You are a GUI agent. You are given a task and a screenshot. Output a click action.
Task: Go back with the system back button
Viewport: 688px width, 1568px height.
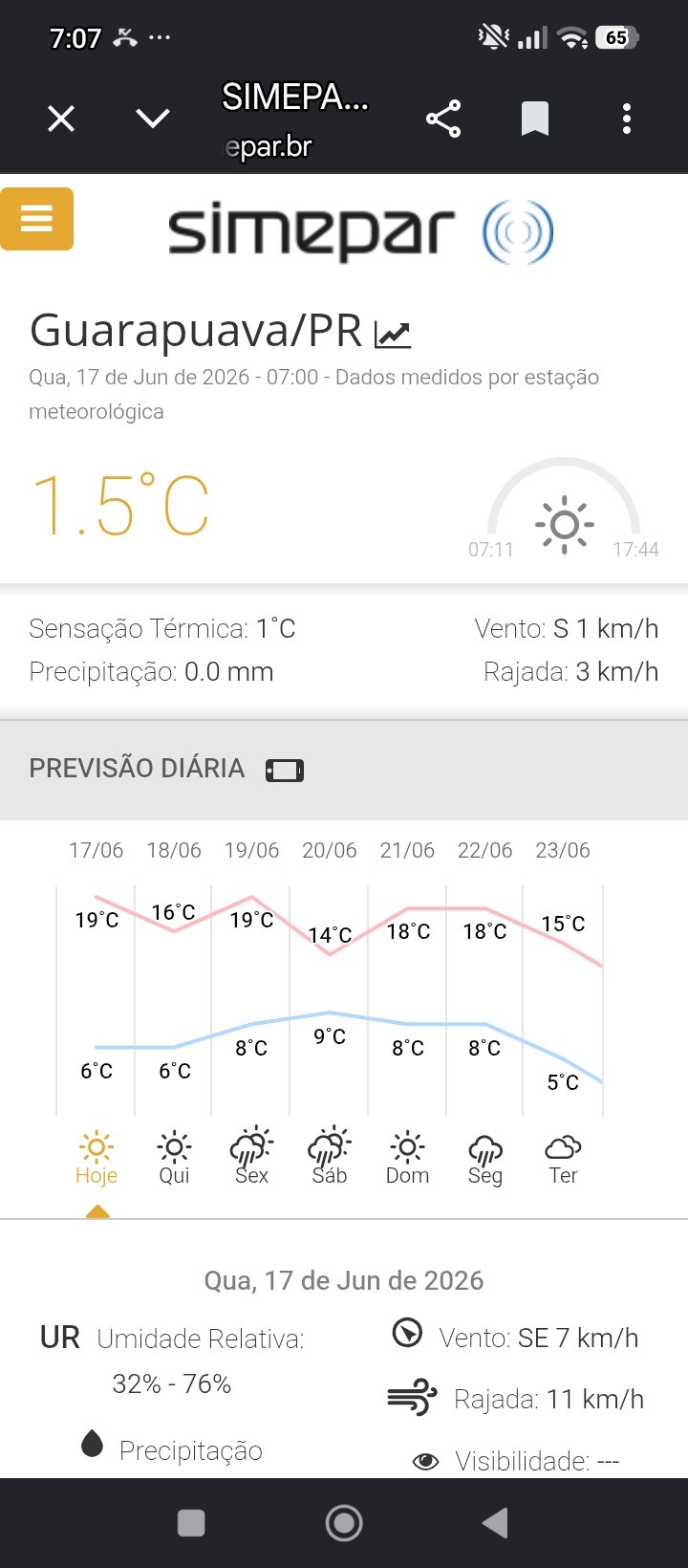495,1523
